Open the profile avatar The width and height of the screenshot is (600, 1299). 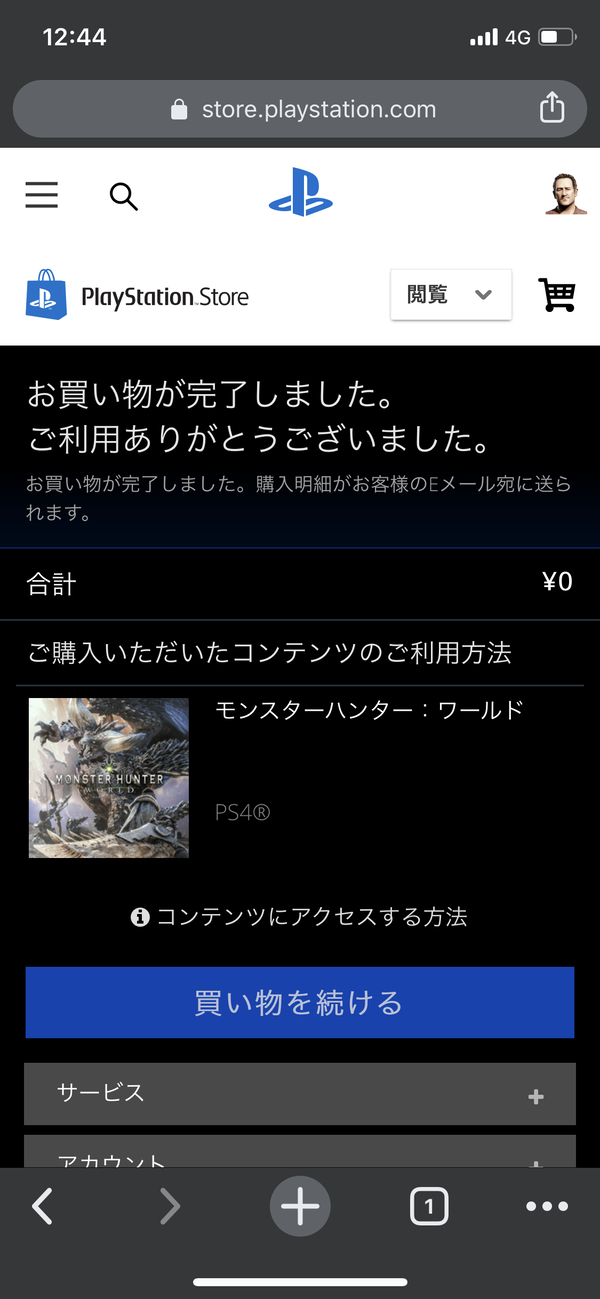coord(566,195)
